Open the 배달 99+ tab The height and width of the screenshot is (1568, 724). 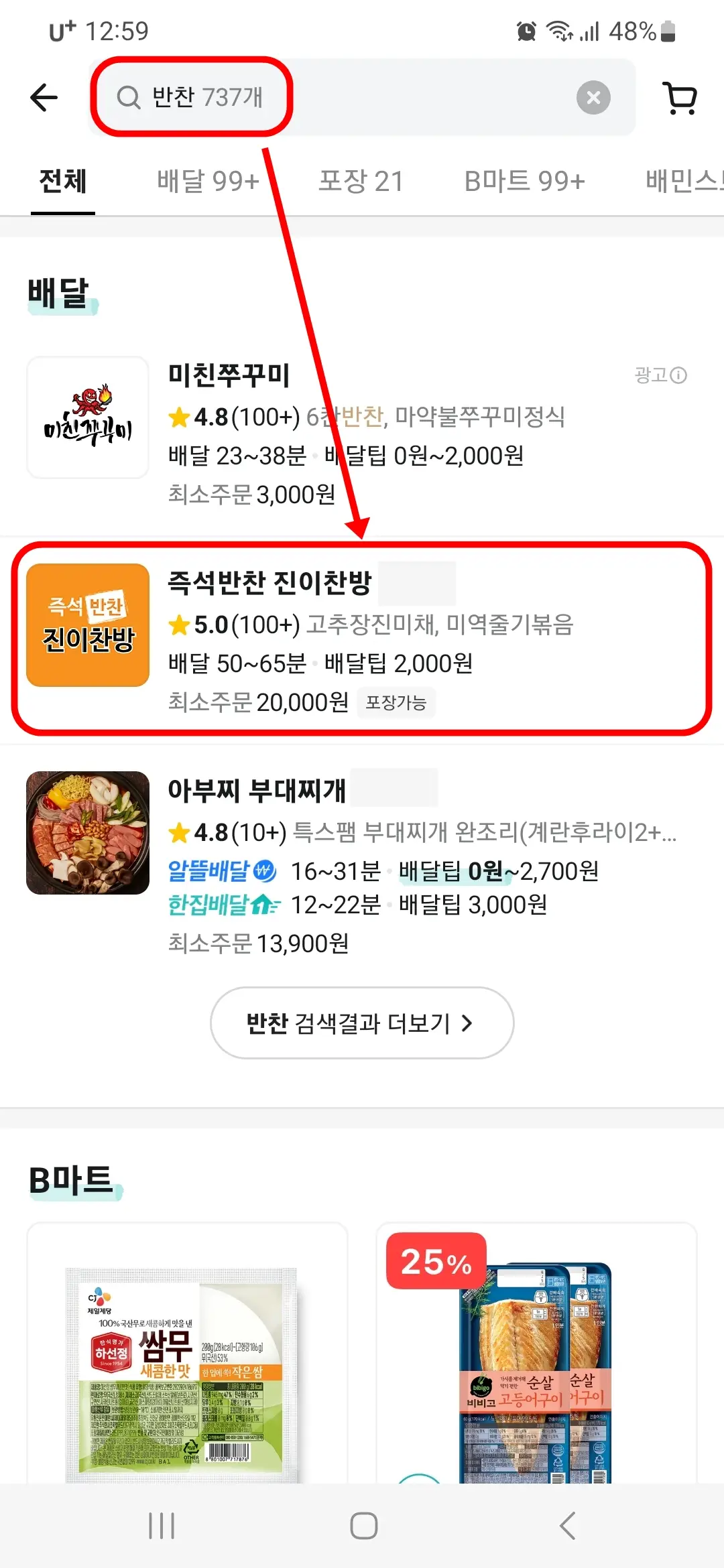pyautogui.click(x=208, y=181)
